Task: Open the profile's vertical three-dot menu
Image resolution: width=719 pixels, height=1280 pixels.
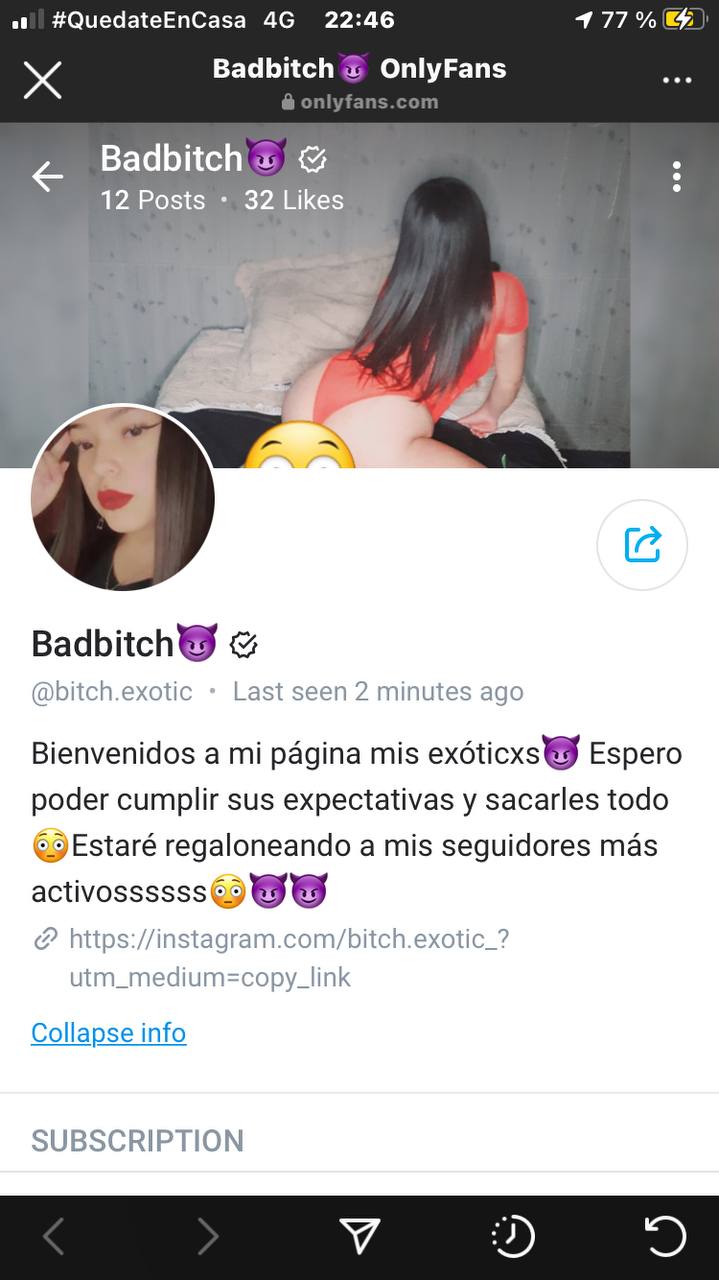Action: [677, 177]
